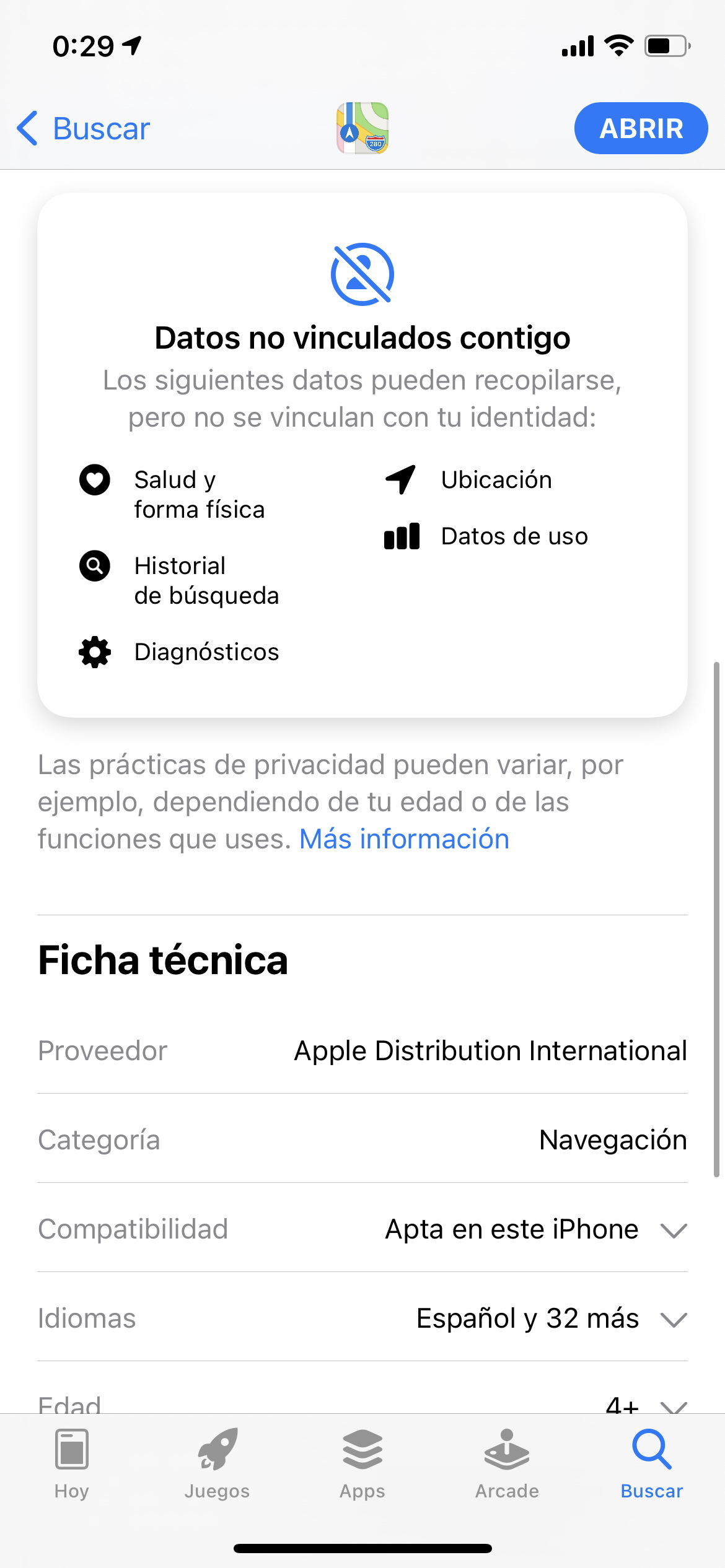Expand the Idiomas row

point(362,1318)
